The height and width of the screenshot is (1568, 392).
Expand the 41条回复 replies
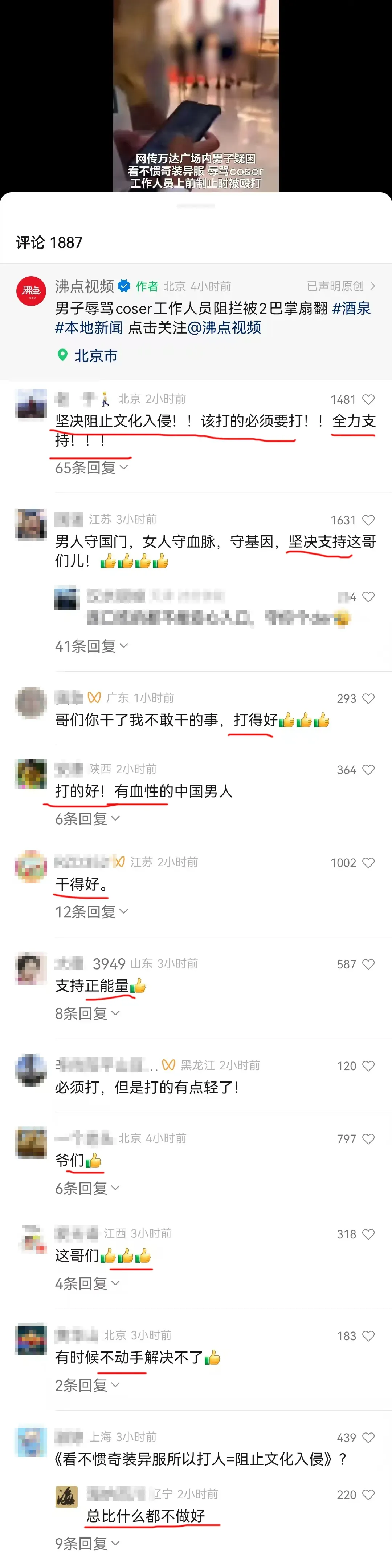(91, 646)
